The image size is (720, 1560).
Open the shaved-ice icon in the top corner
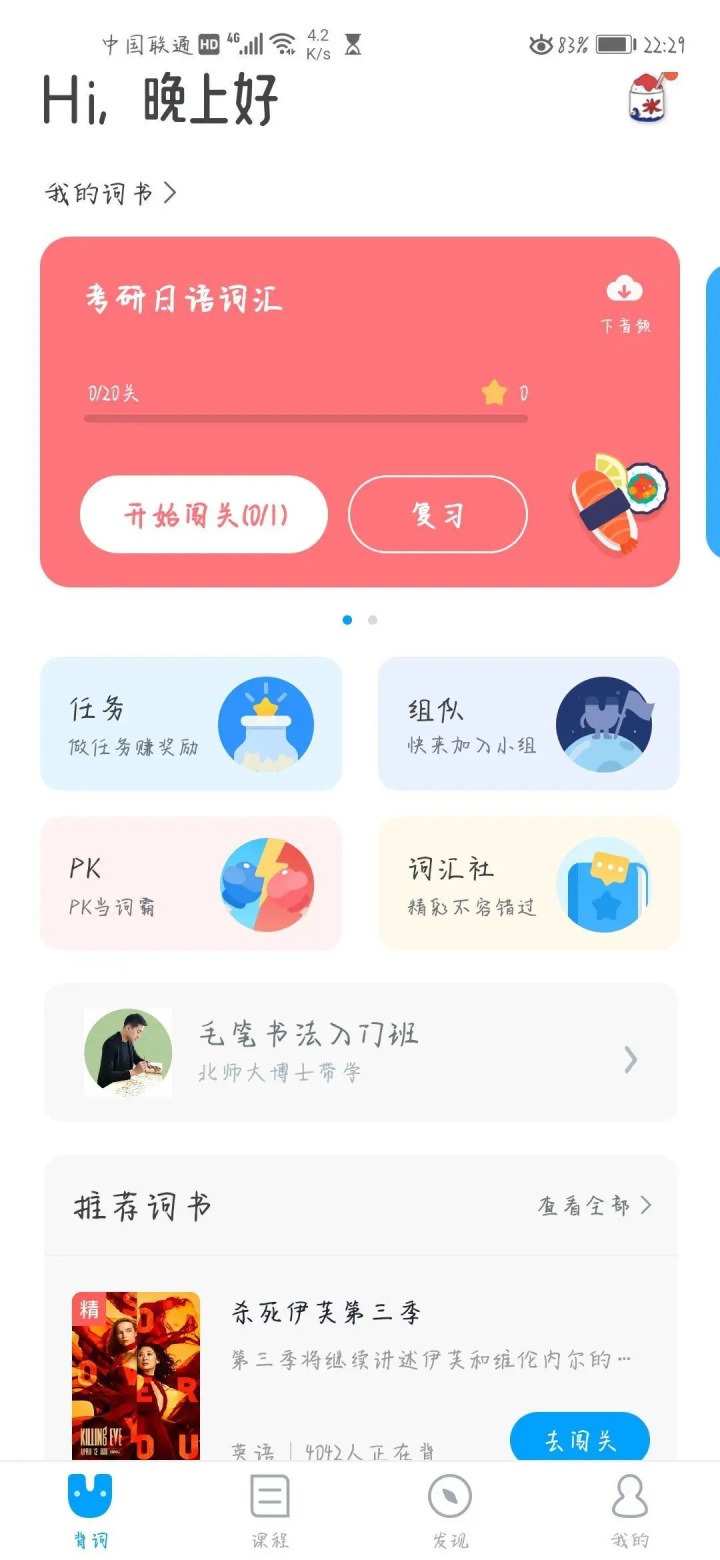(651, 99)
